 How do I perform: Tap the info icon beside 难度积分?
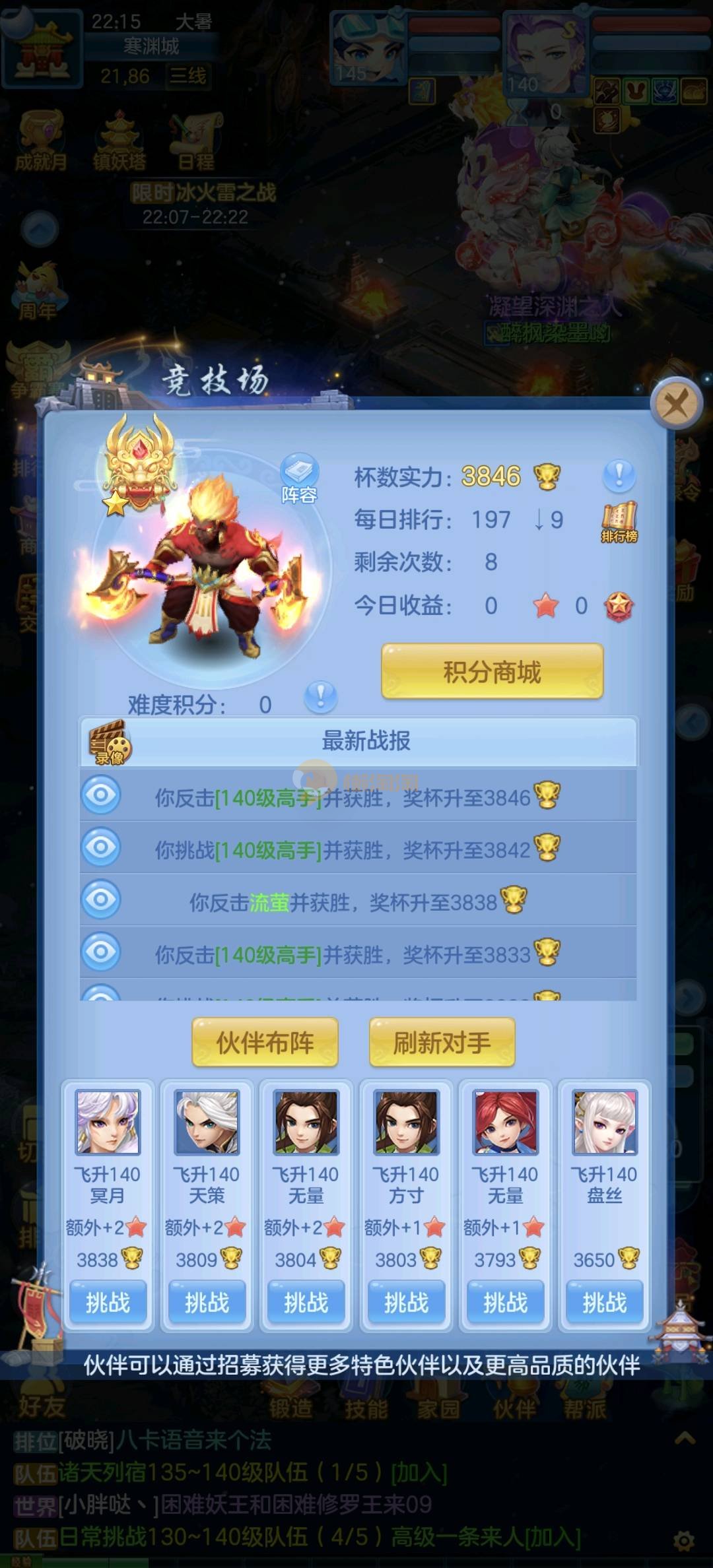tap(321, 696)
